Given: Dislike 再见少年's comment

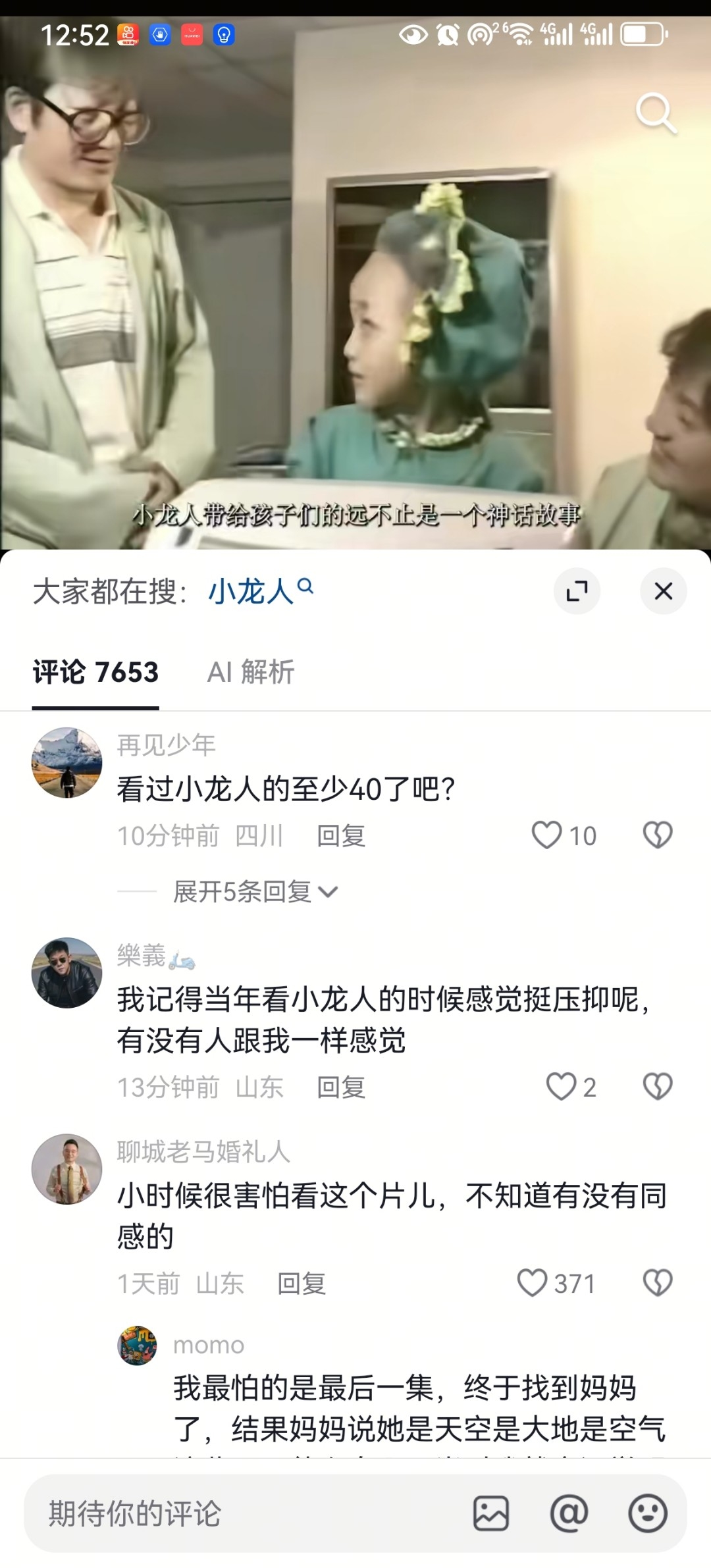Looking at the screenshot, I should (x=658, y=835).
